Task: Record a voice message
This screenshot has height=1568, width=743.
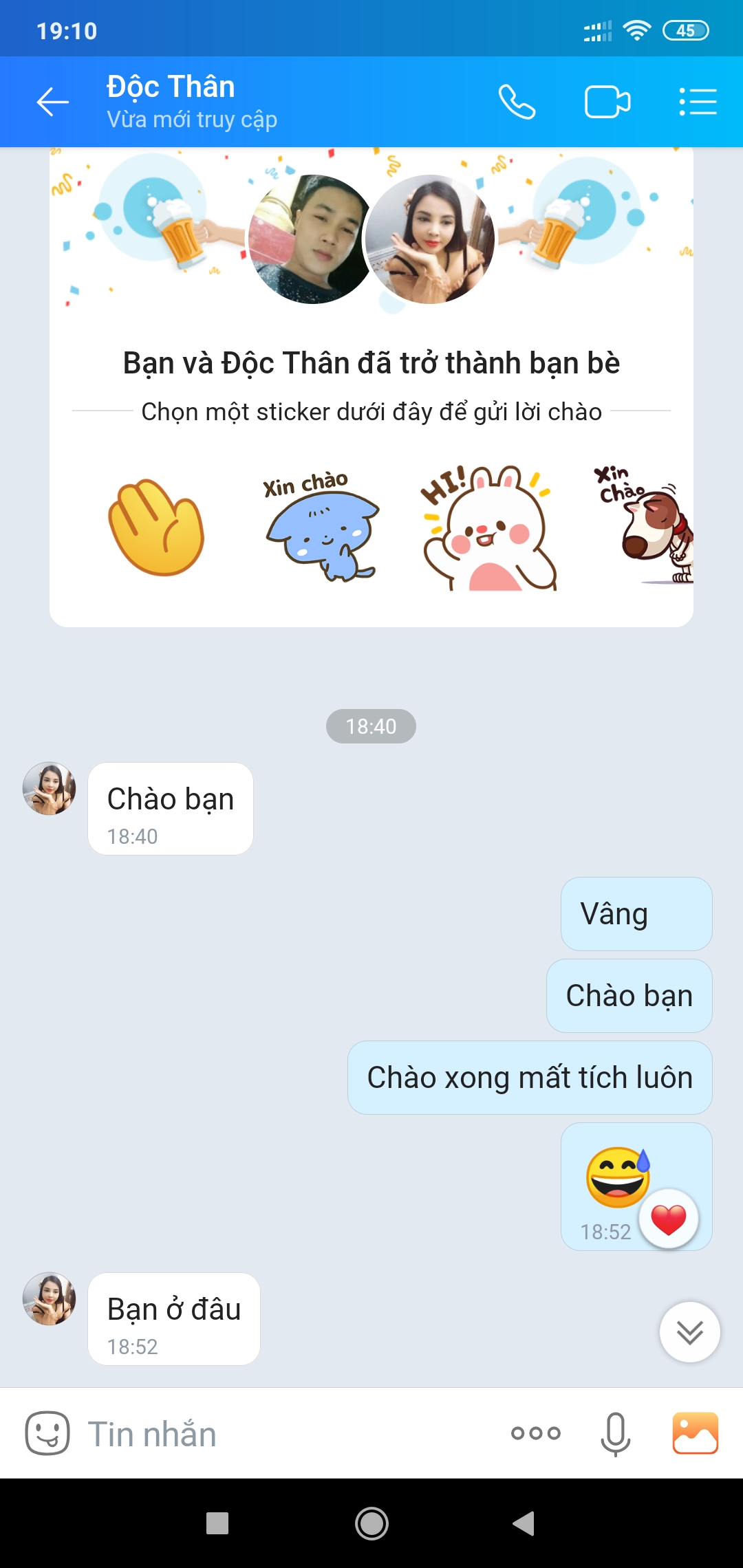Action: tap(615, 1433)
